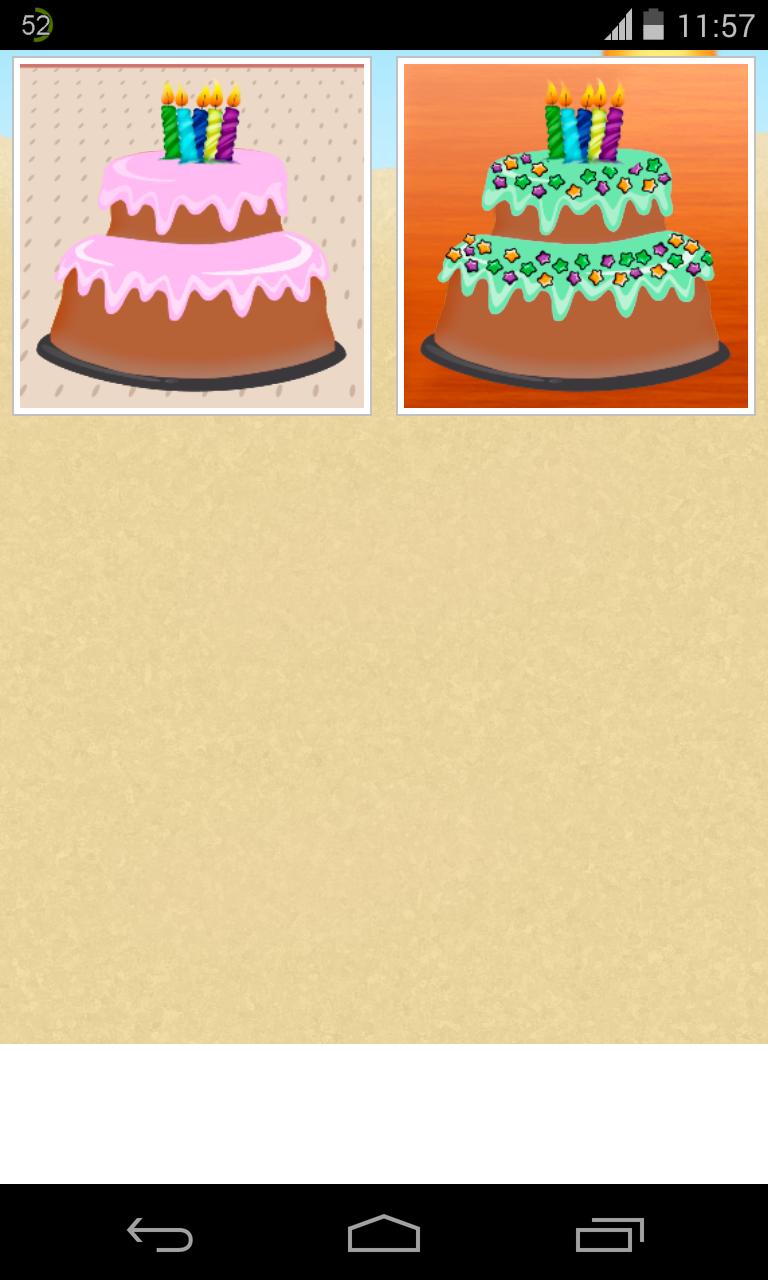Go back using the navigation bar
The image size is (768, 1280).
160,1234
